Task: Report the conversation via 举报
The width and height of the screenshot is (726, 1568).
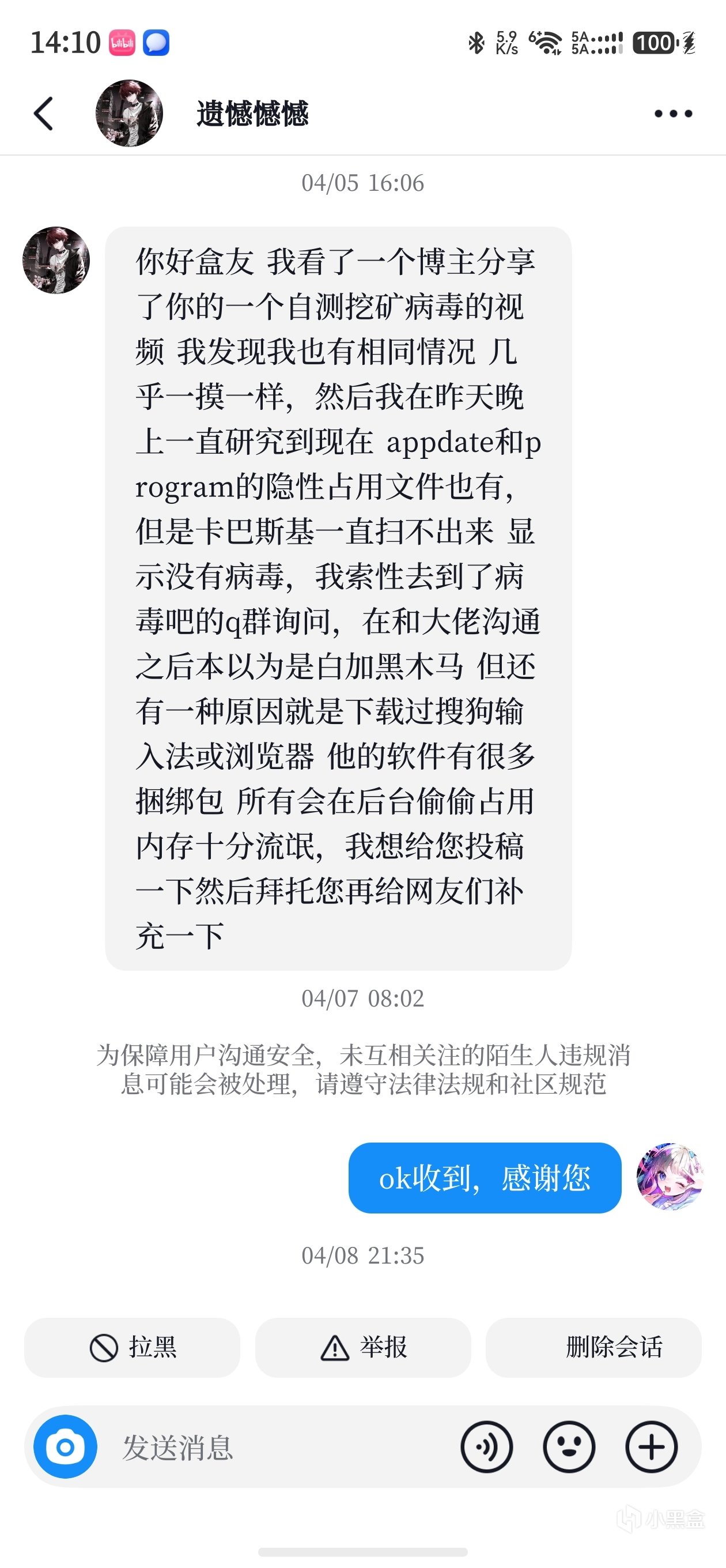Action: pyautogui.click(x=362, y=1347)
